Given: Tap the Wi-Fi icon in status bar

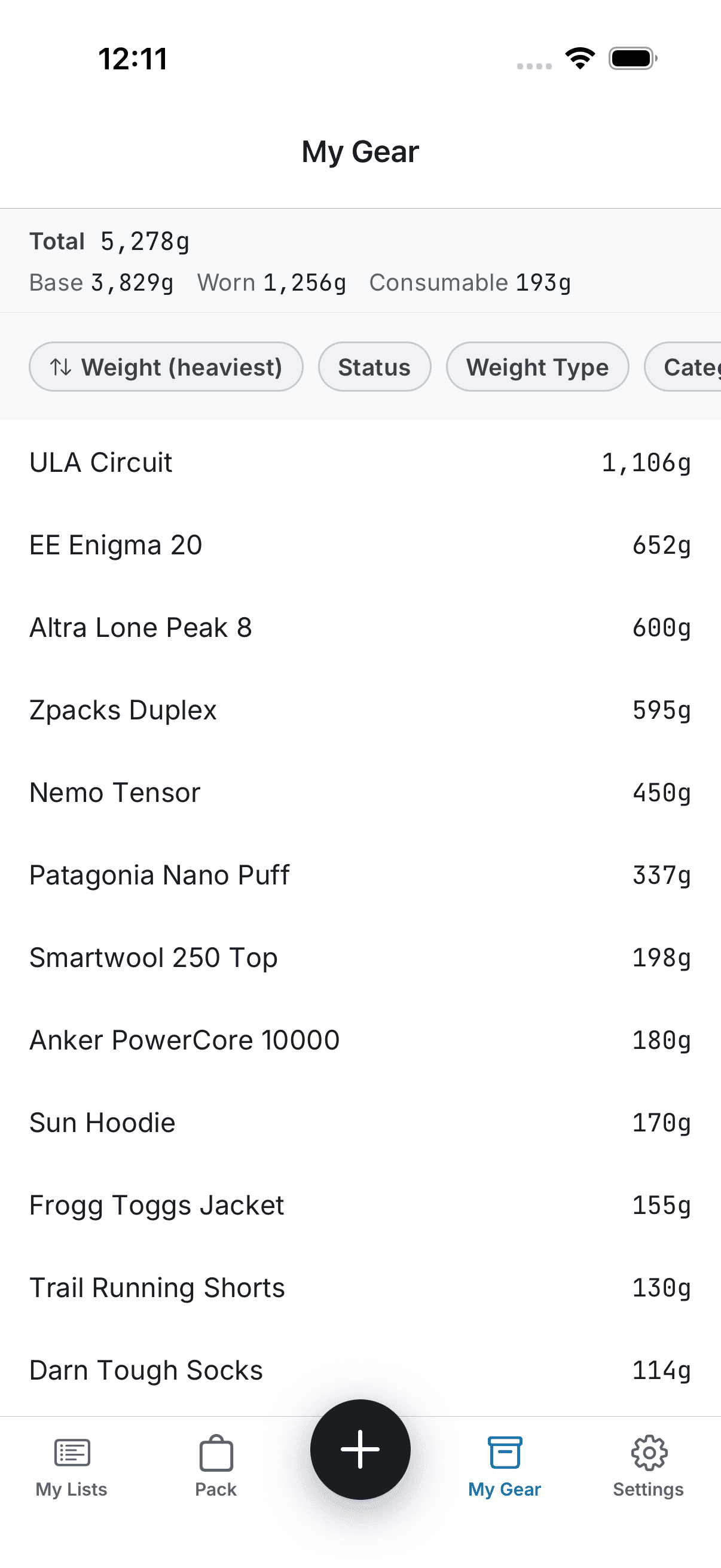Looking at the screenshot, I should pos(580,58).
